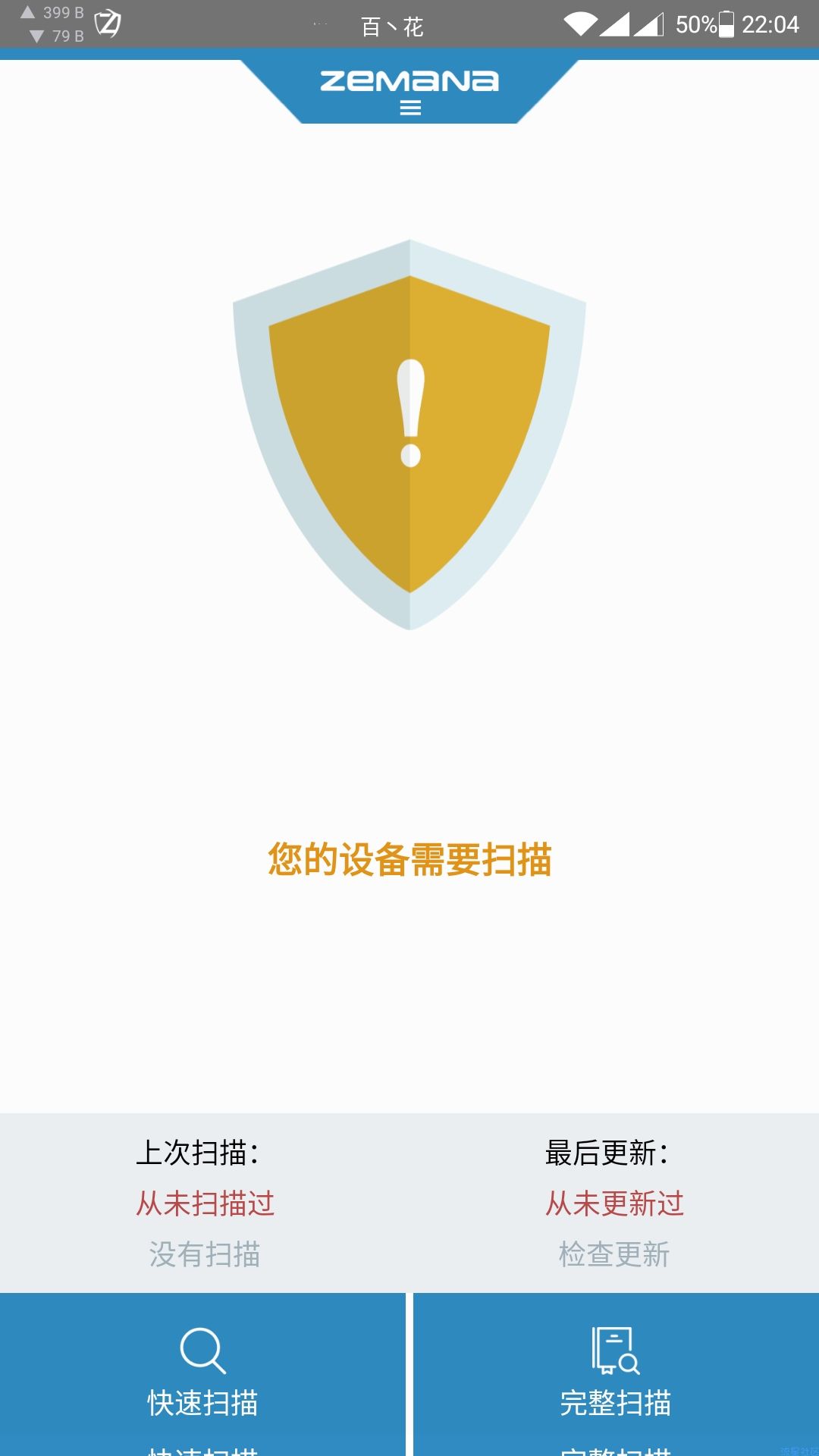Start a quick scan (快速扫描)
The height and width of the screenshot is (1456, 819).
pyautogui.click(x=202, y=1374)
